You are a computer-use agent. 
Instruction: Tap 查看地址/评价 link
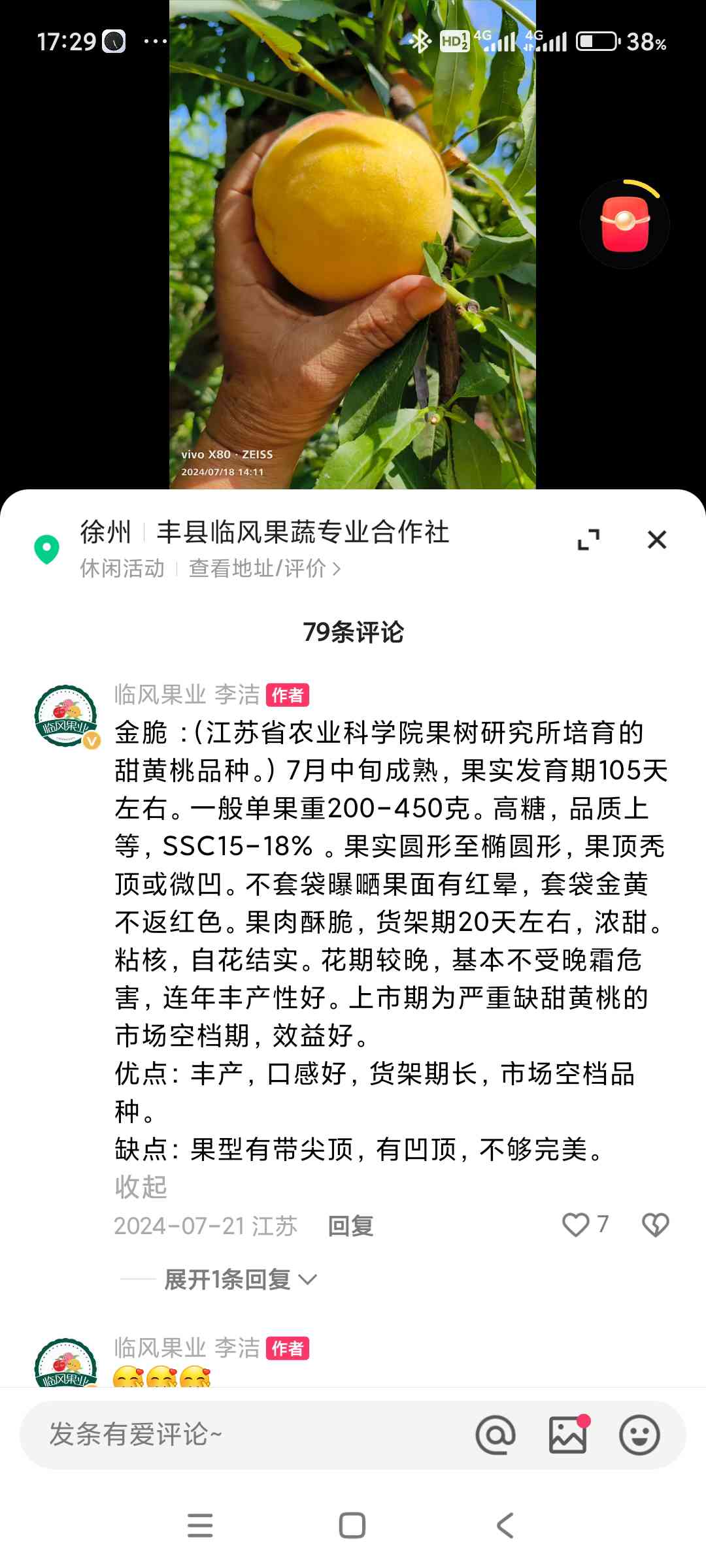pyautogui.click(x=264, y=568)
